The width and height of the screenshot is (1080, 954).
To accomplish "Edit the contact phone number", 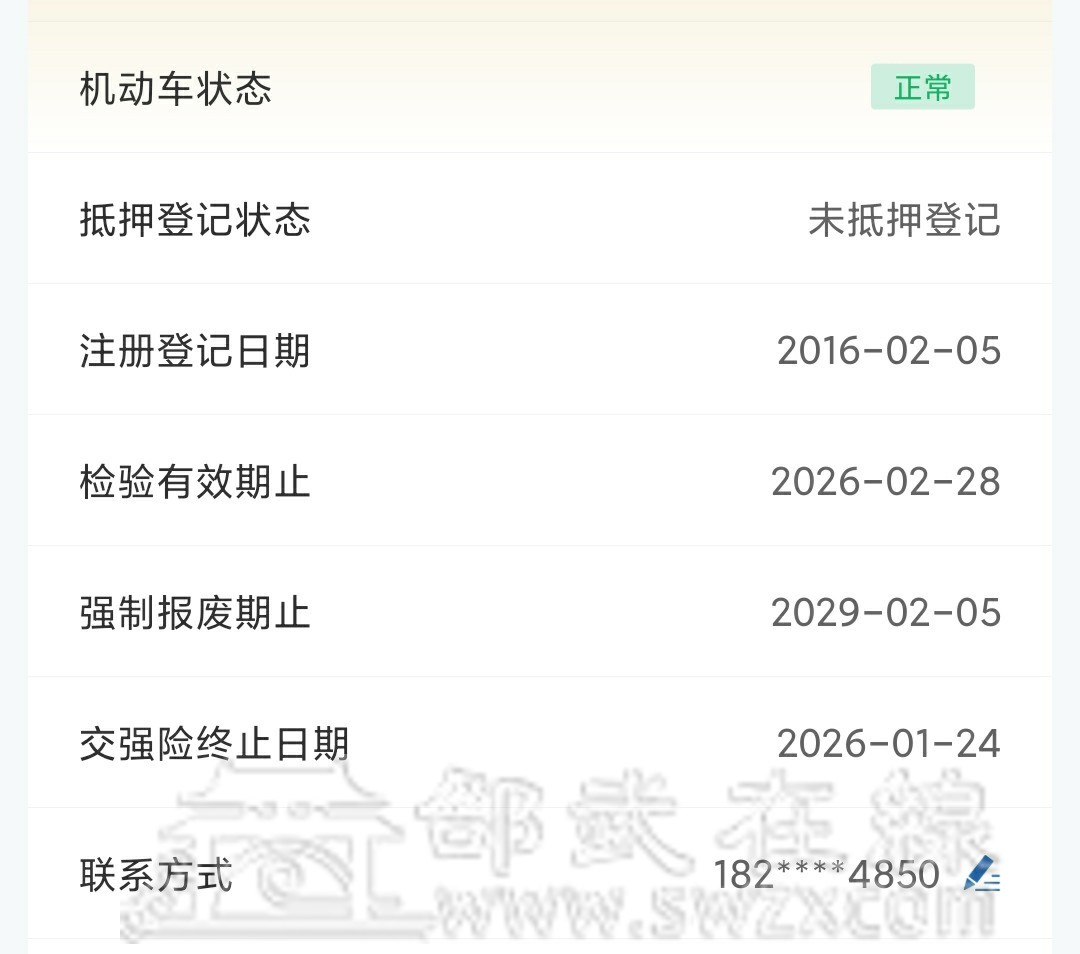I will [x=981, y=874].
